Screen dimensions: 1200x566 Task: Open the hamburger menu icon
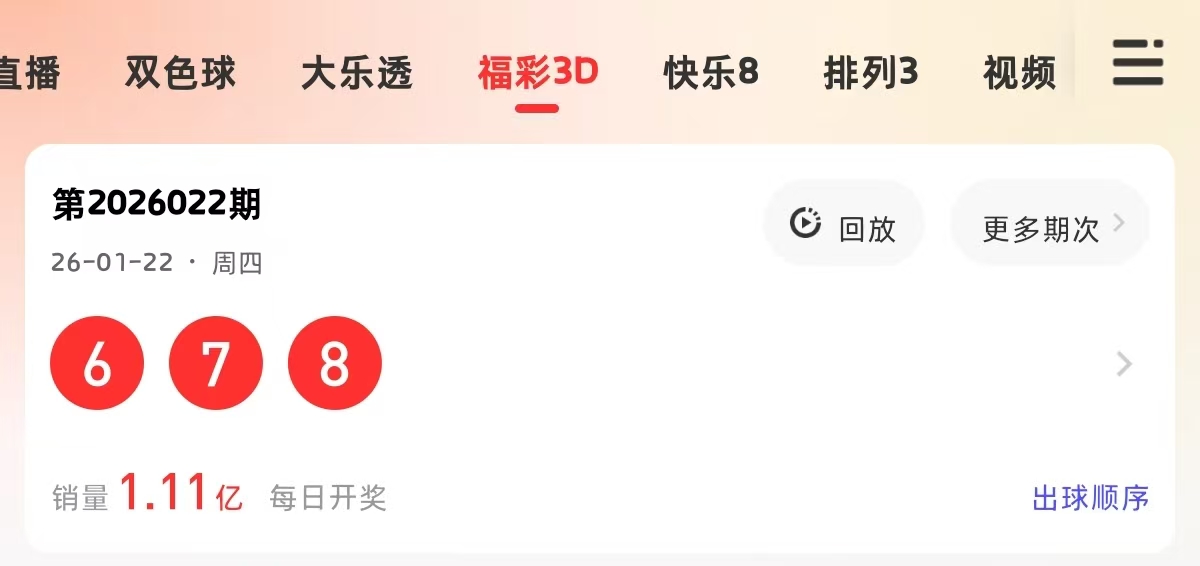[x=1138, y=62]
